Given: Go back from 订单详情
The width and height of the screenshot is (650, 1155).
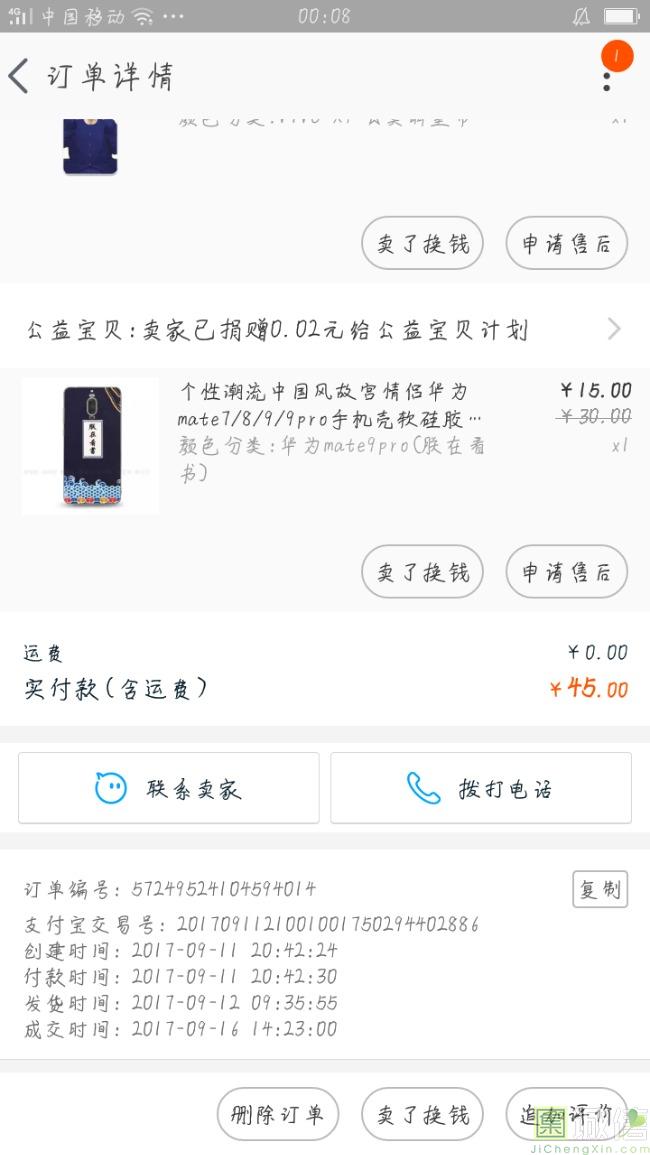Looking at the screenshot, I should (20, 76).
